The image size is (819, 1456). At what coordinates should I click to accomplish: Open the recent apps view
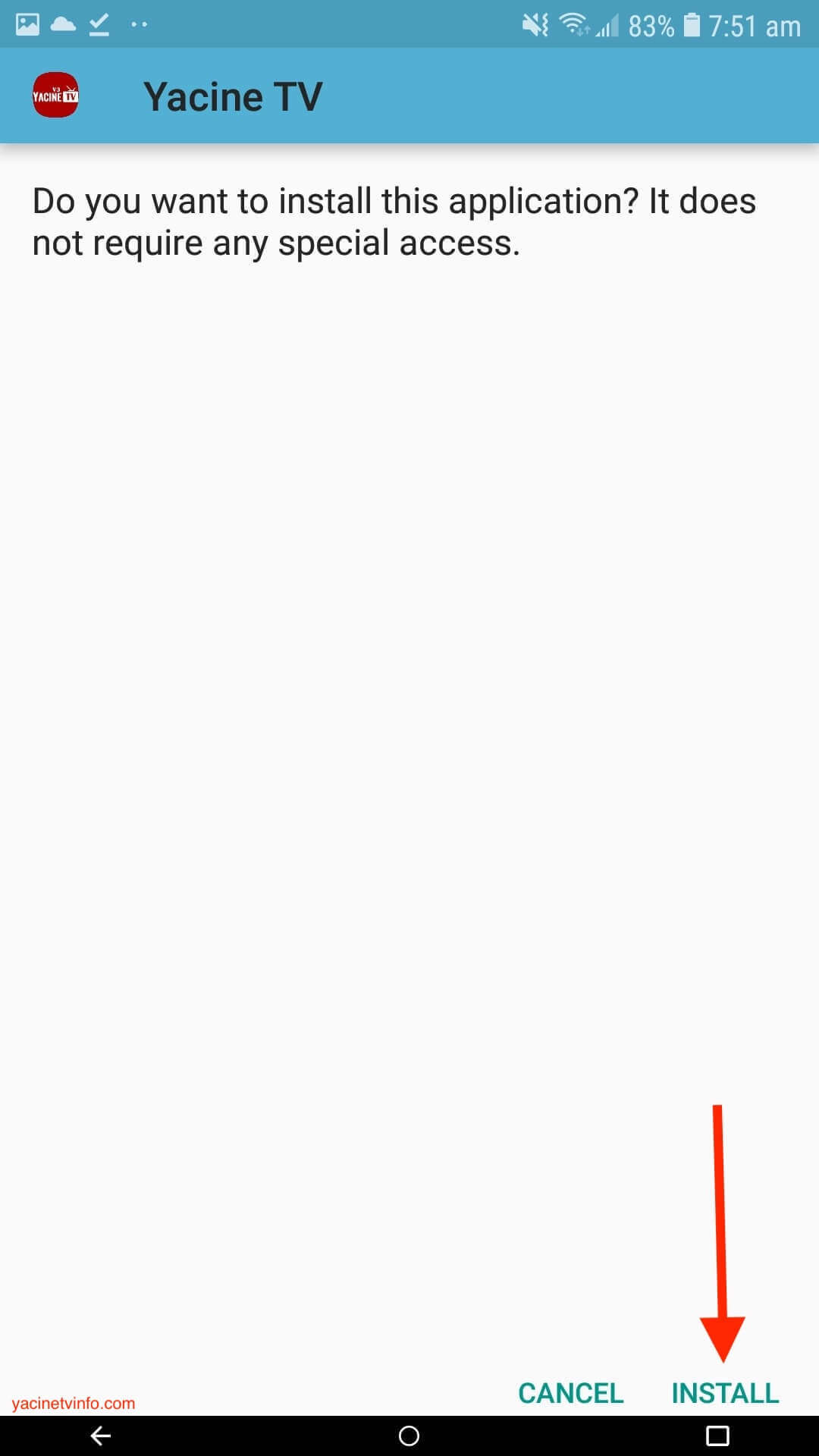[717, 1436]
